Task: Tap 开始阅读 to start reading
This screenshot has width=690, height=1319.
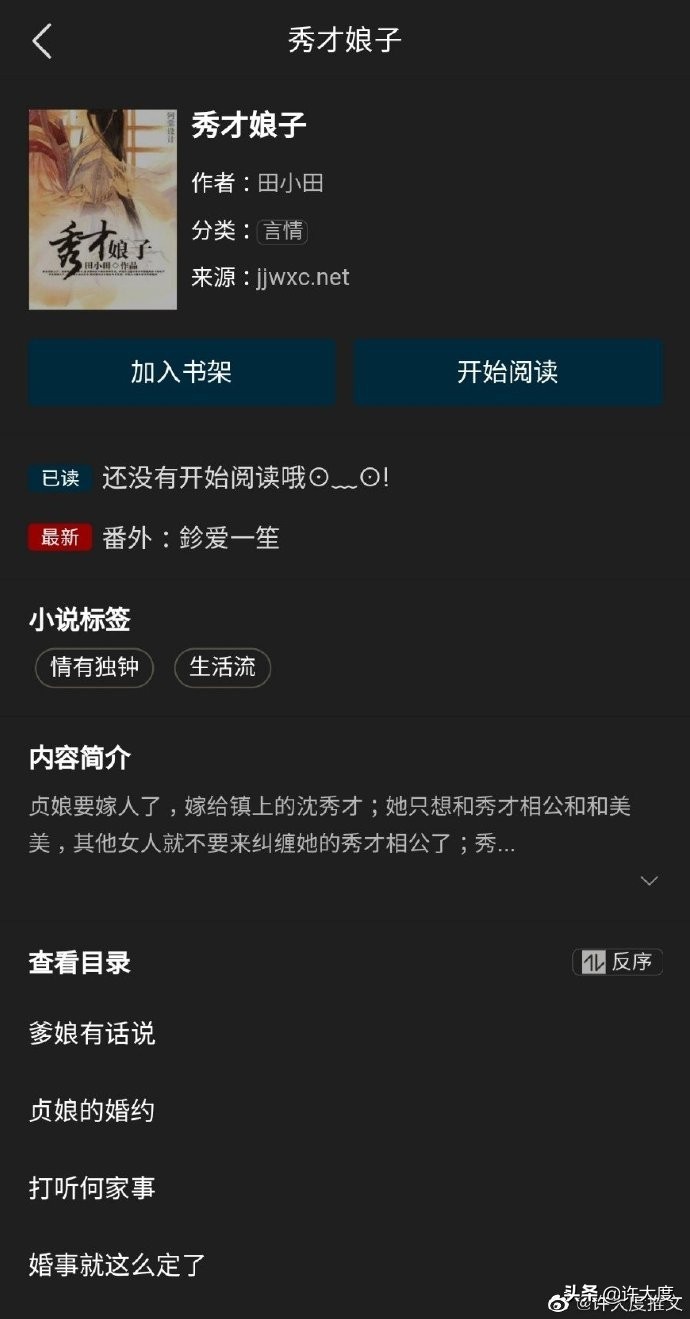Action: point(508,373)
